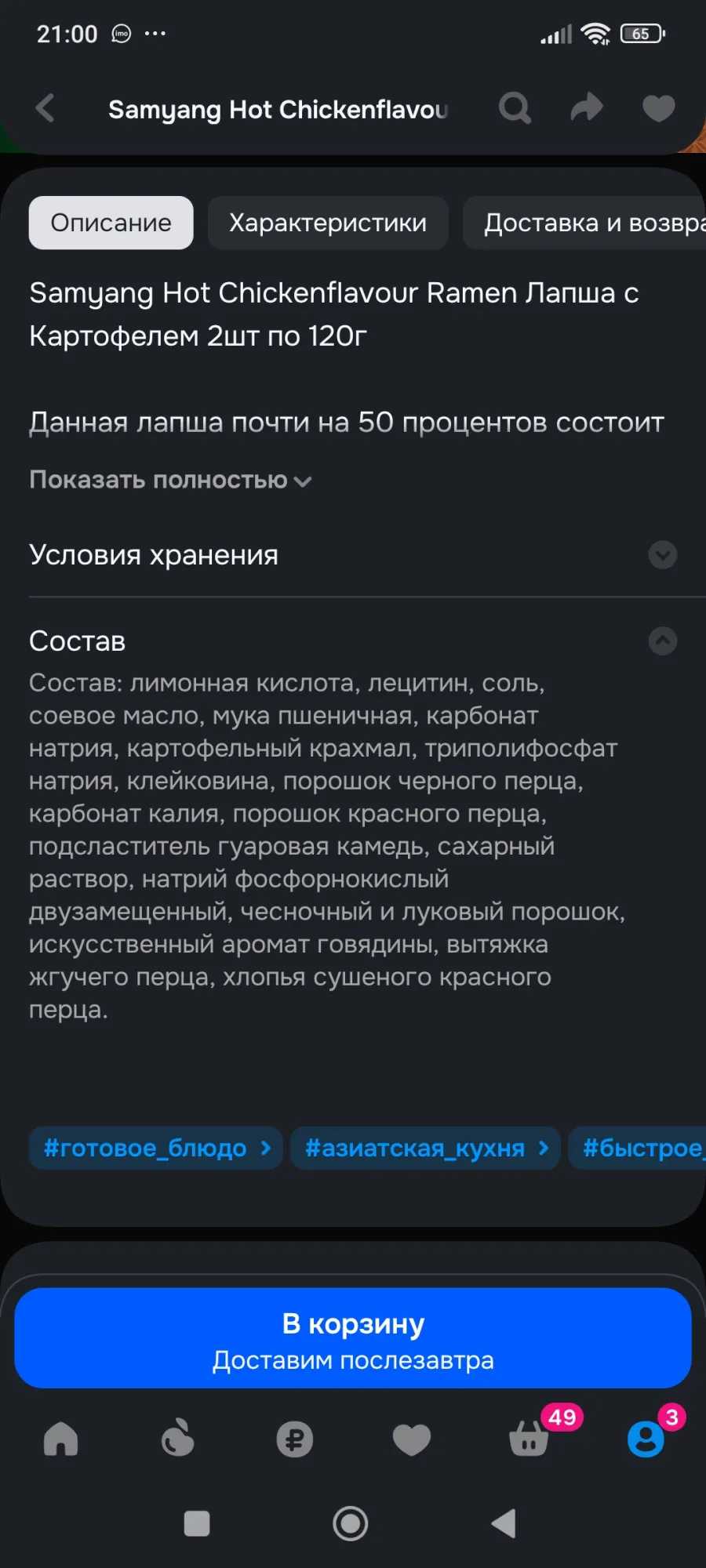706x1568 pixels.
Task: Go back using the header arrow
Action: click(x=45, y=108)
